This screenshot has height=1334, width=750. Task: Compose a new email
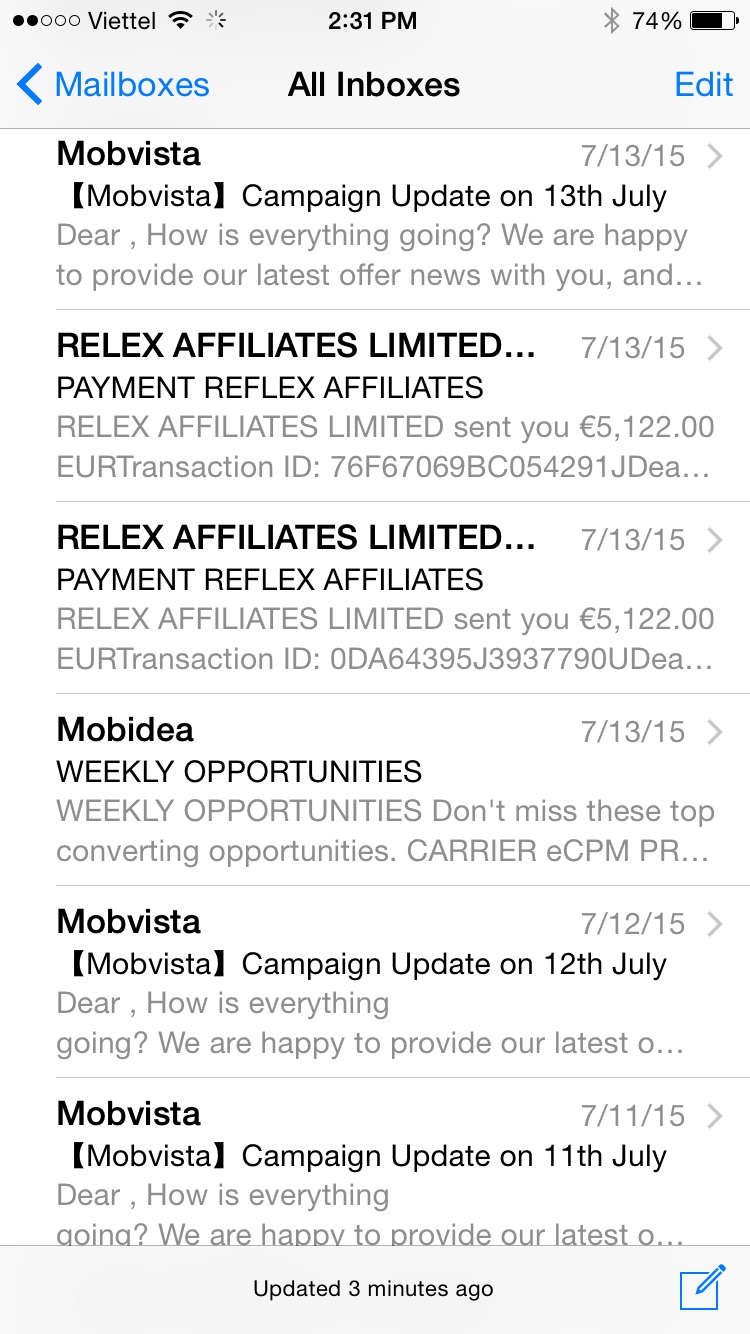tap(701, 1288)
